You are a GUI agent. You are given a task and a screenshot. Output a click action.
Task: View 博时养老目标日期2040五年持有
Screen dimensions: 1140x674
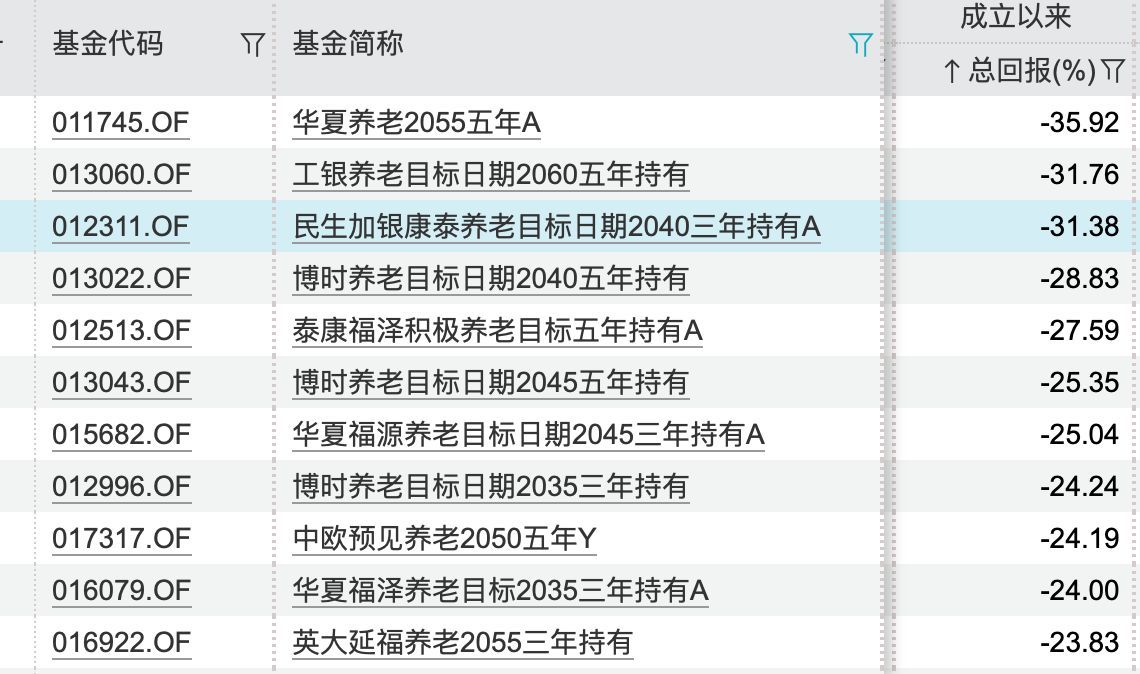pyautogui.click(x=490, y=279)
